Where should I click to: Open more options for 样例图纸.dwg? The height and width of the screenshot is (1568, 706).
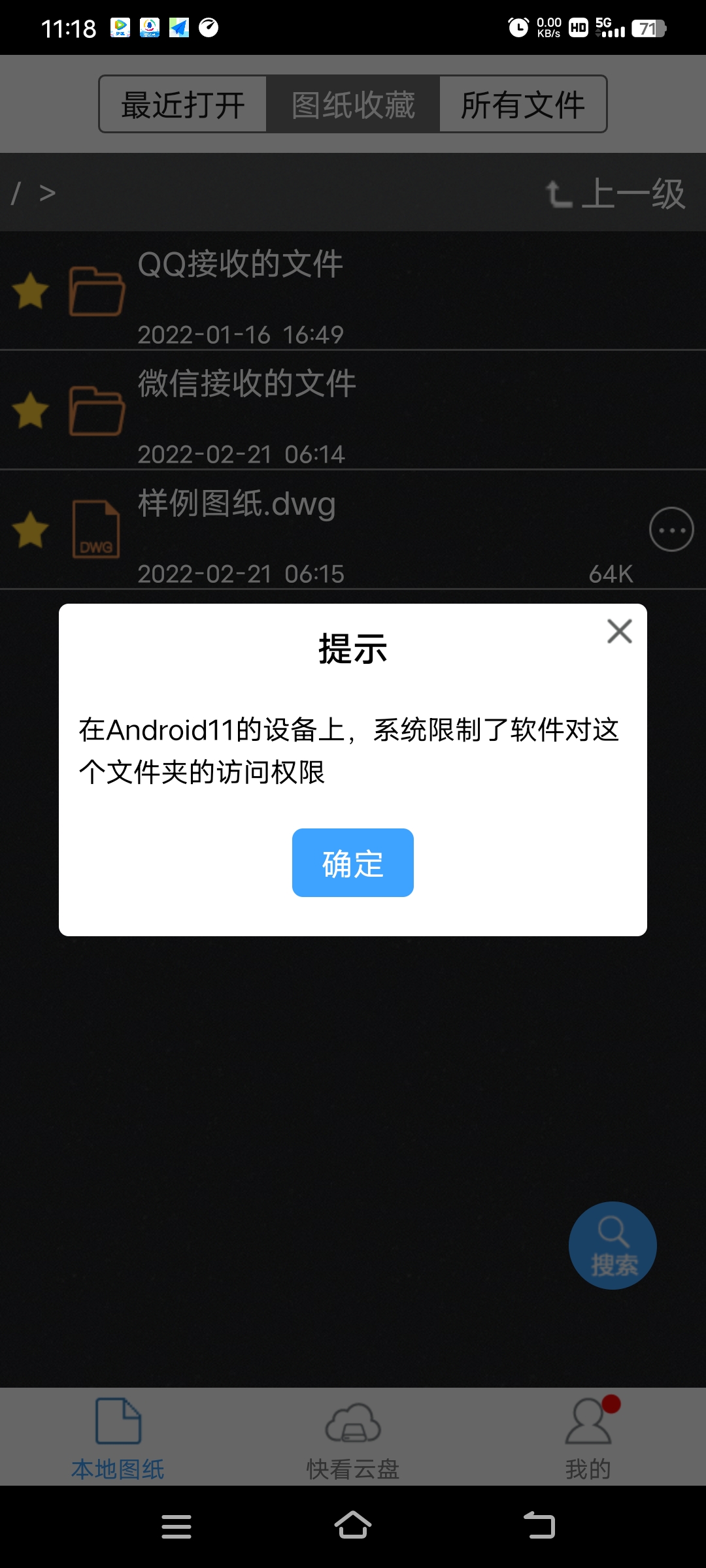click(671, 529)
